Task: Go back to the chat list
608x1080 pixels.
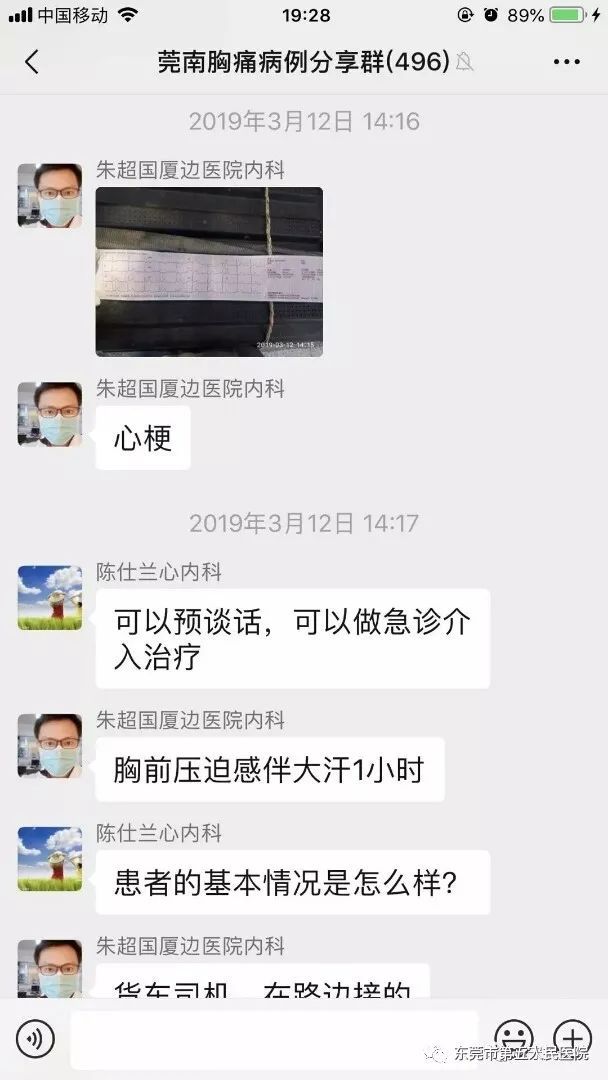Action: 31,62
